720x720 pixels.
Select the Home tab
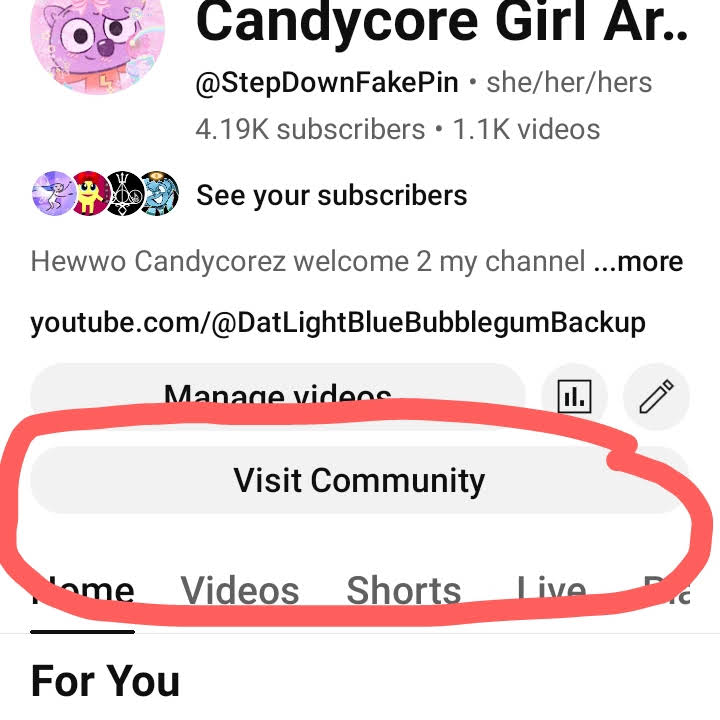tap(82, 591)
